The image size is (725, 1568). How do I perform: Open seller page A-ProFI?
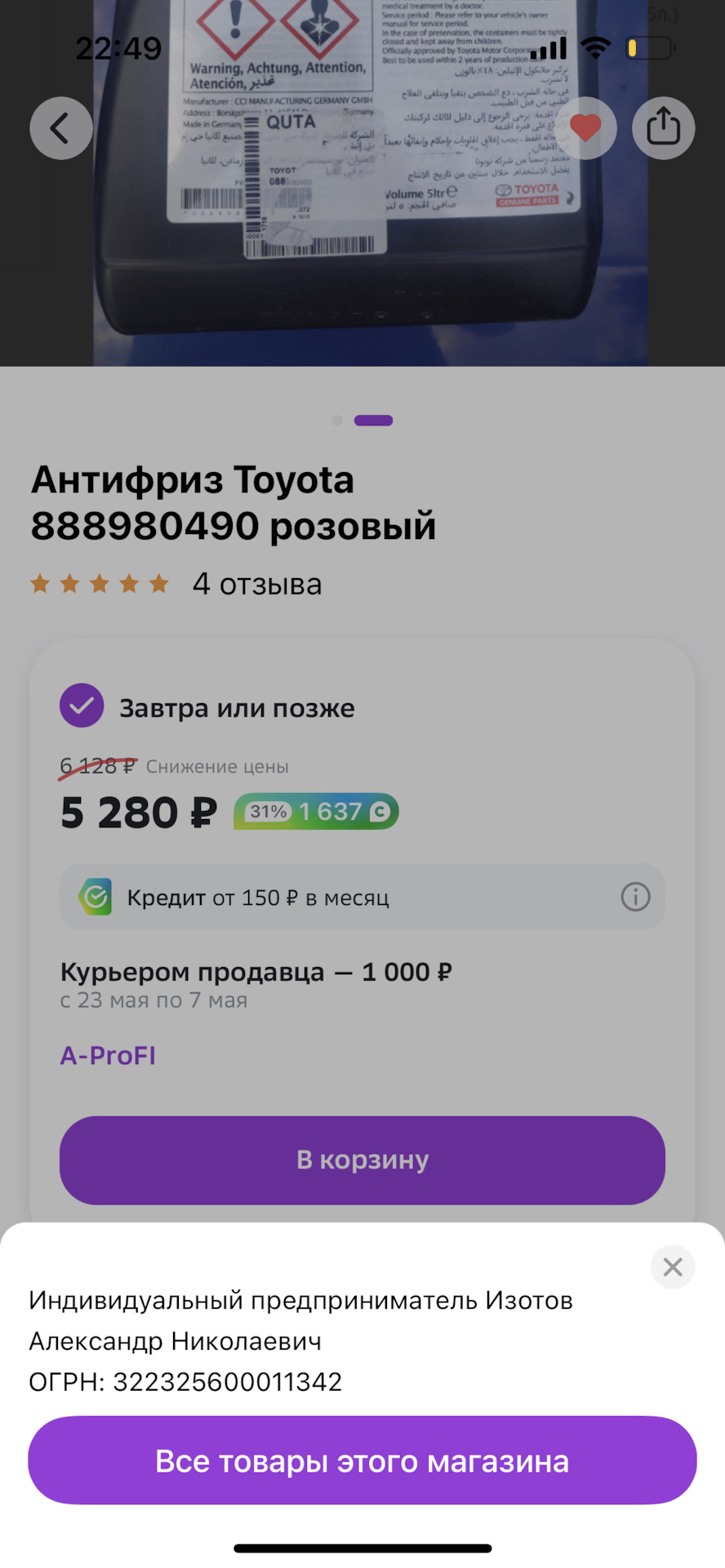tap(107, 1054)
